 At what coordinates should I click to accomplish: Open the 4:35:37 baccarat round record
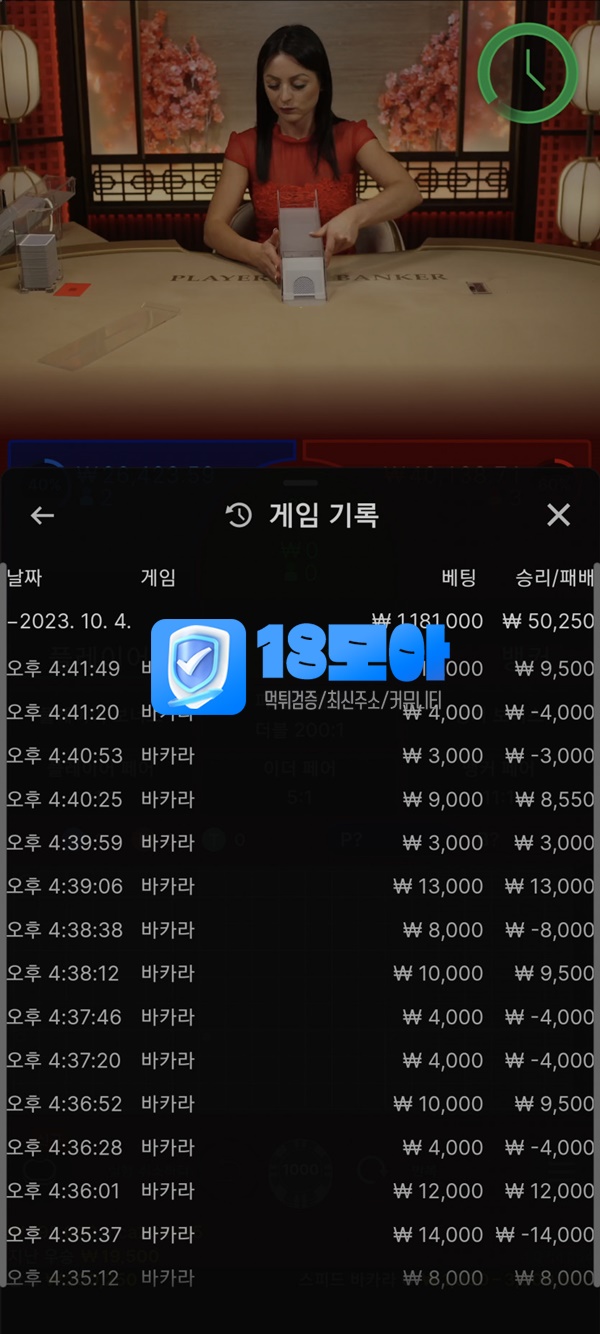(300, 1235)
